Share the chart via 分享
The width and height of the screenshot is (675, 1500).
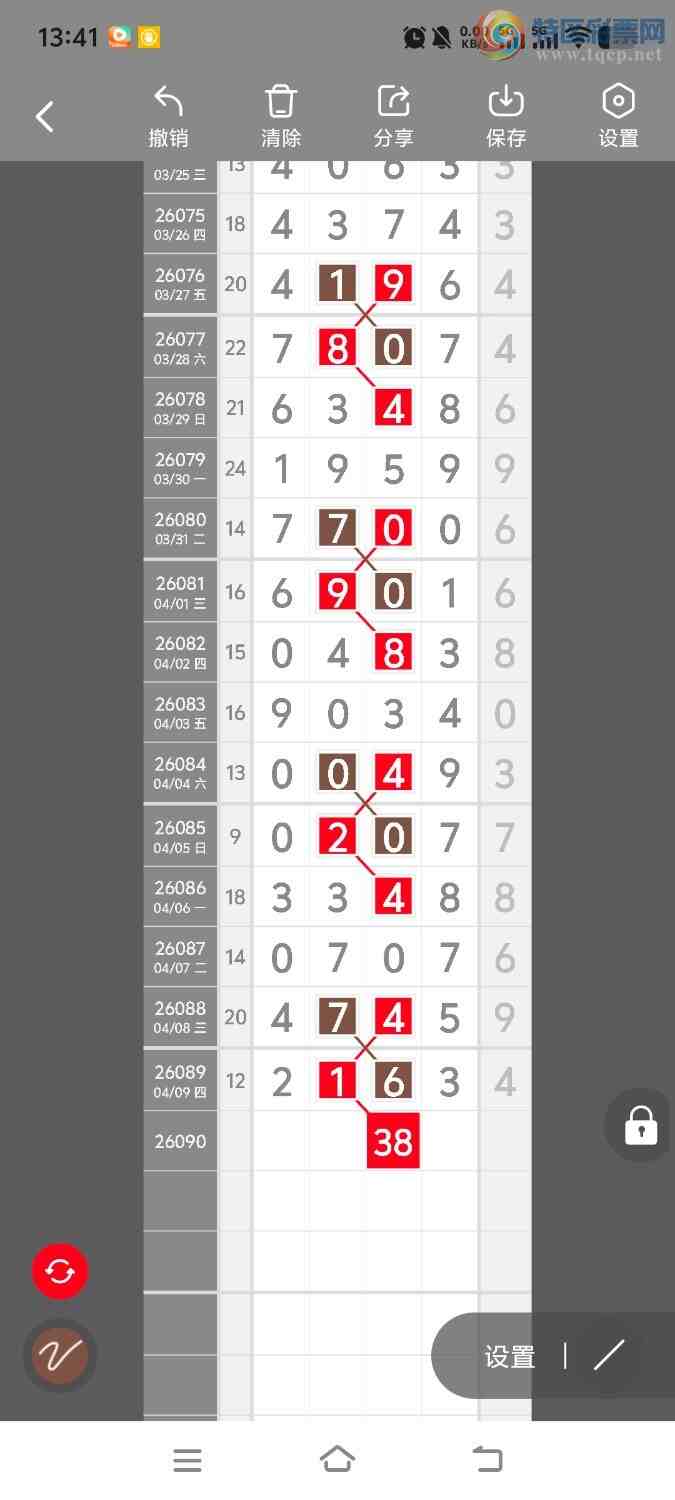pos(393,117)
